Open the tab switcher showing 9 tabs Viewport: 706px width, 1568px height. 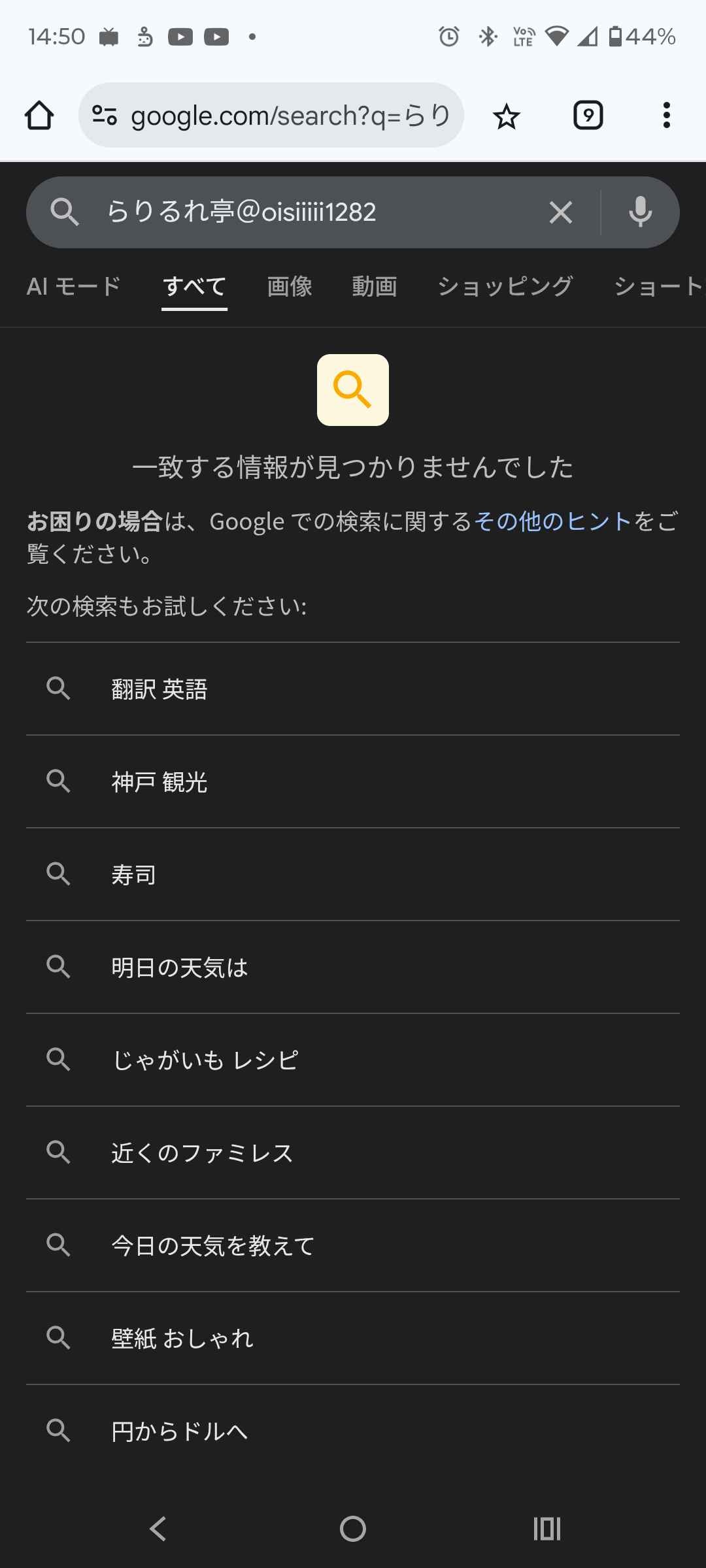pos(588,116)
